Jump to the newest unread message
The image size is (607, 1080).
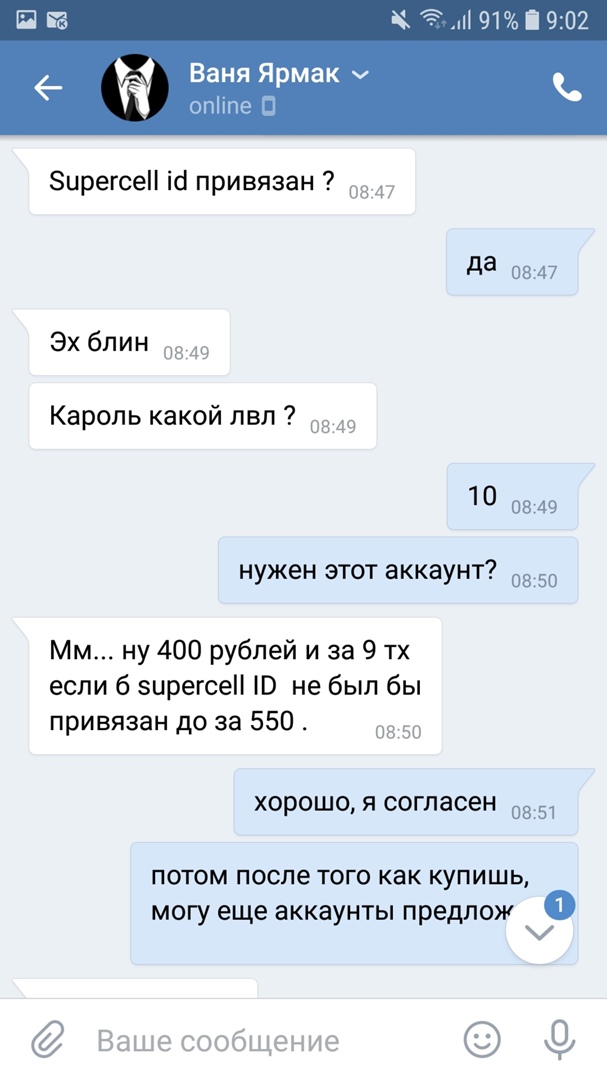[540, 930]
